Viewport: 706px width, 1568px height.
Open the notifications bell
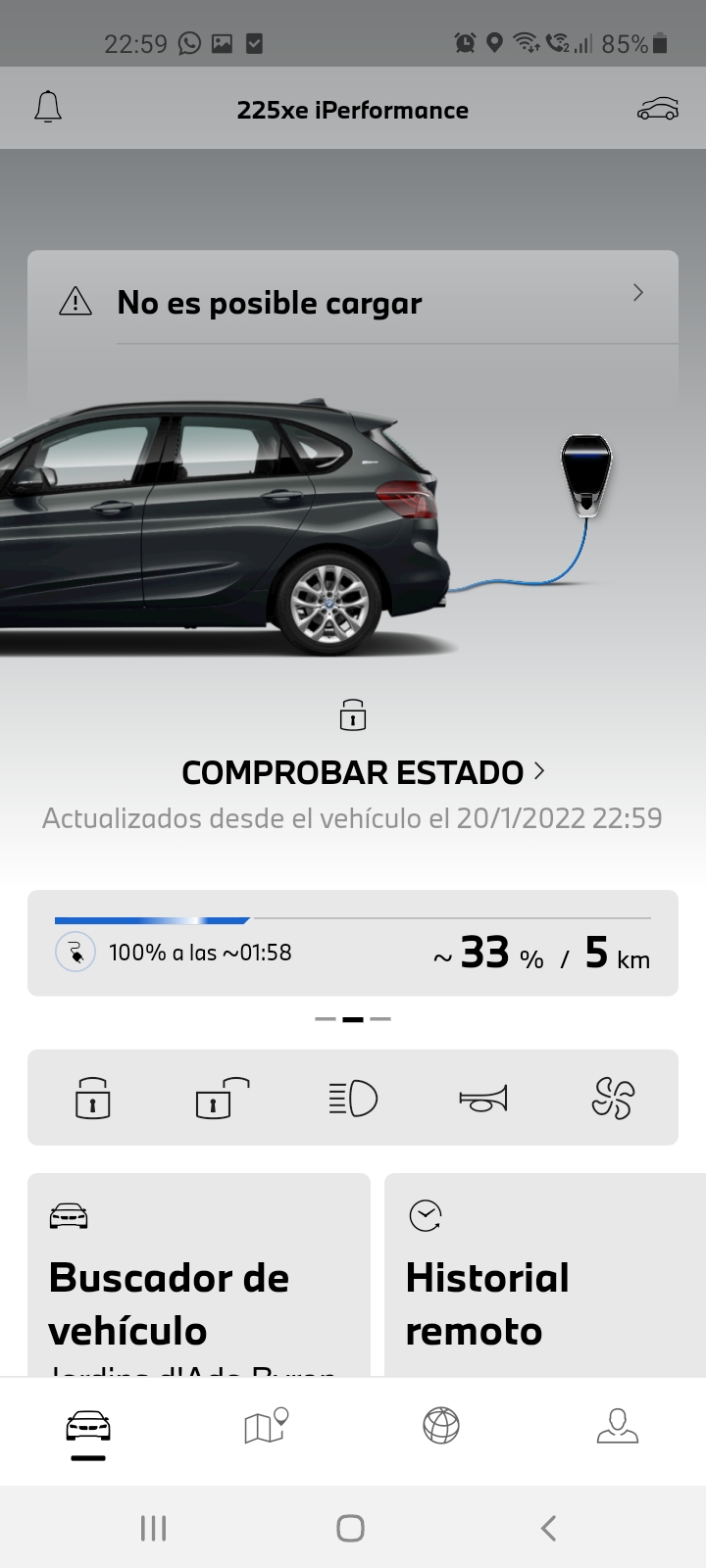click(48, 108)
